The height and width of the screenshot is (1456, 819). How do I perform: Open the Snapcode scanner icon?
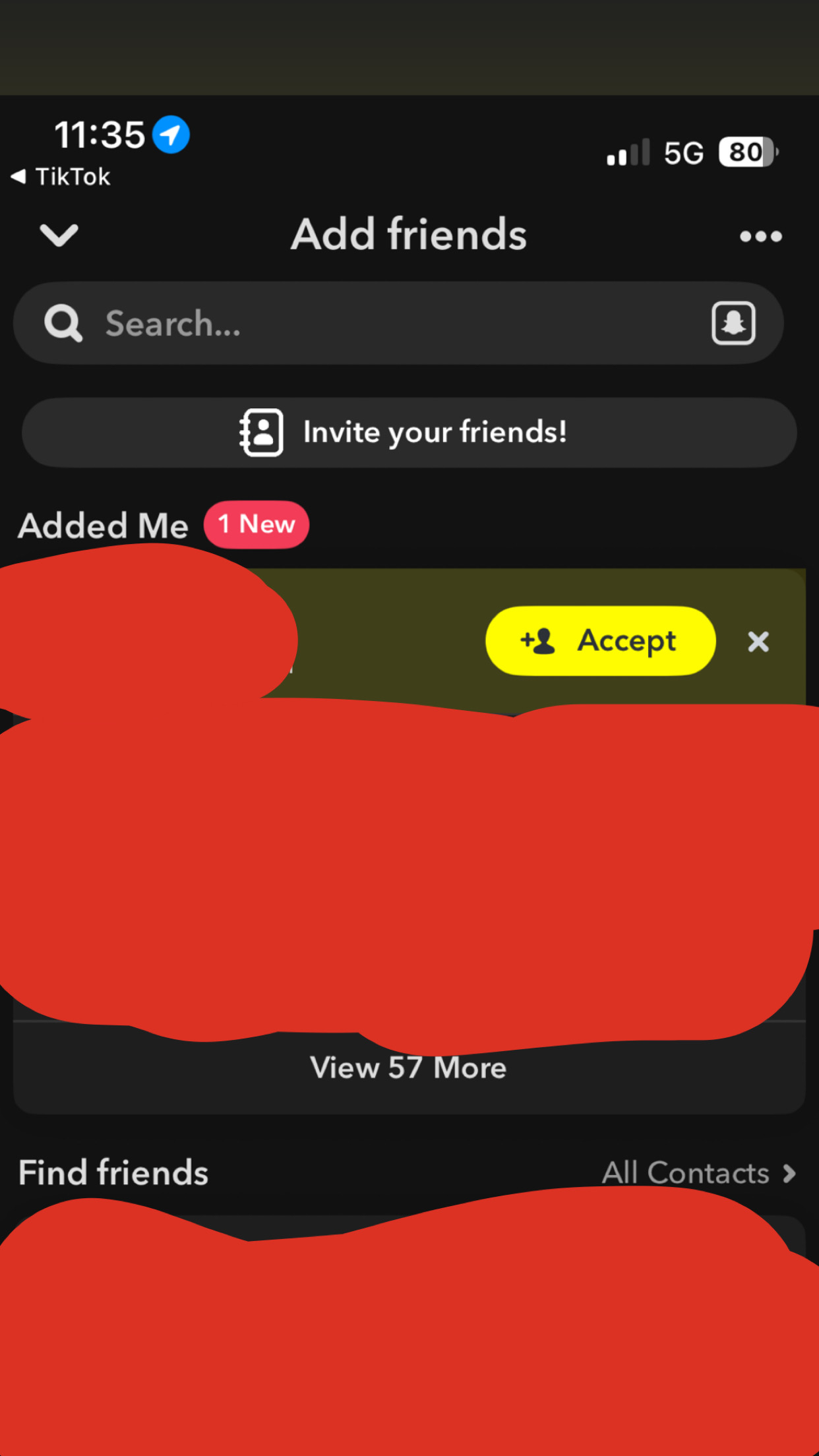pyautogui.click(x=733, y=324)
